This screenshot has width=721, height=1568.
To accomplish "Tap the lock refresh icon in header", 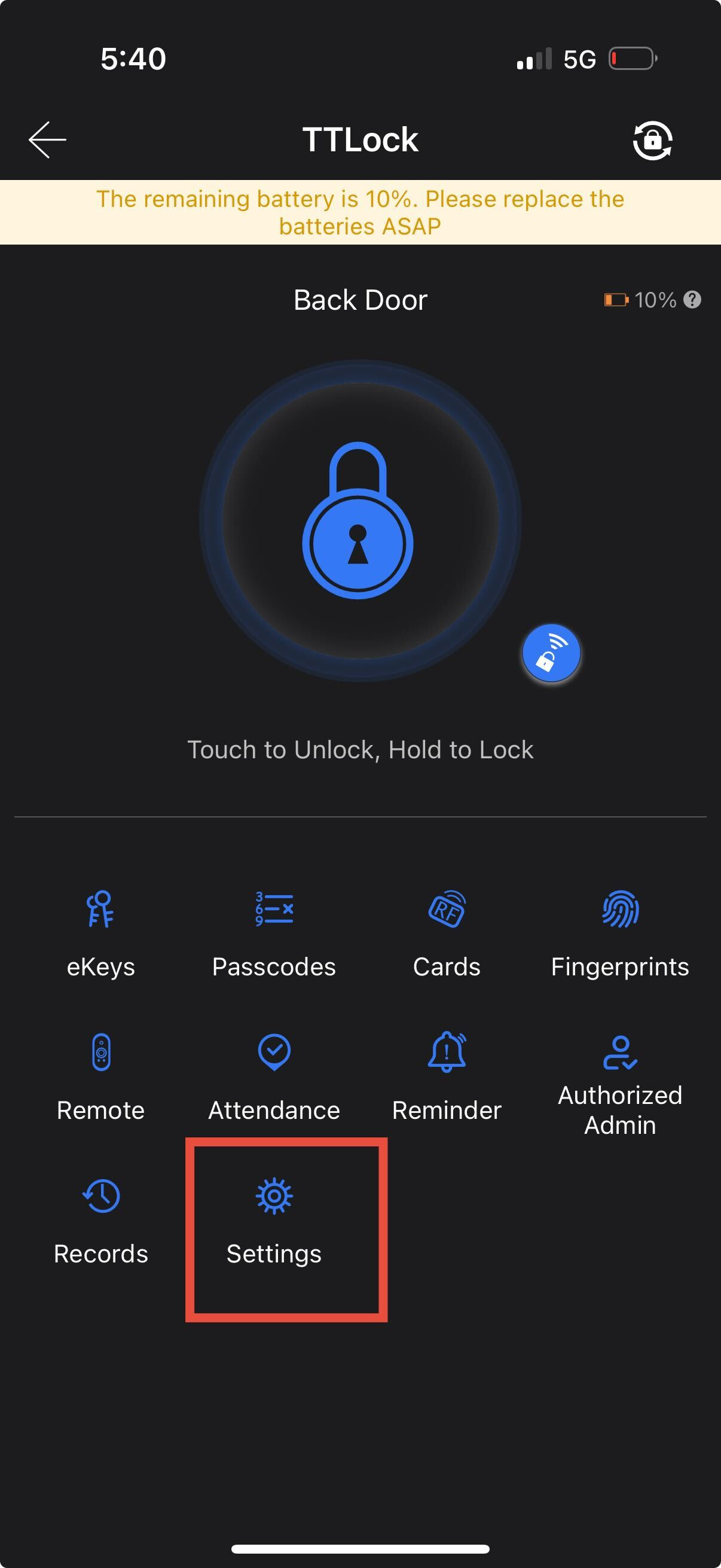I will pyautogui.click(x=652, y=141).
